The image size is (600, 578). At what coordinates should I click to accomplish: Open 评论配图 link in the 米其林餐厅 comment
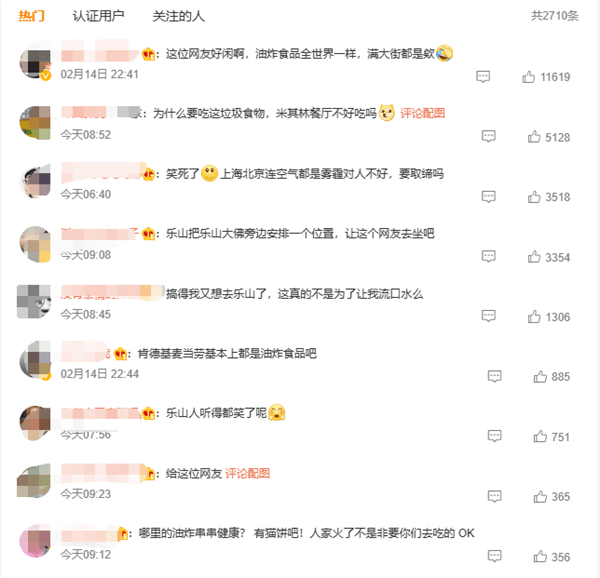point(423,114)
